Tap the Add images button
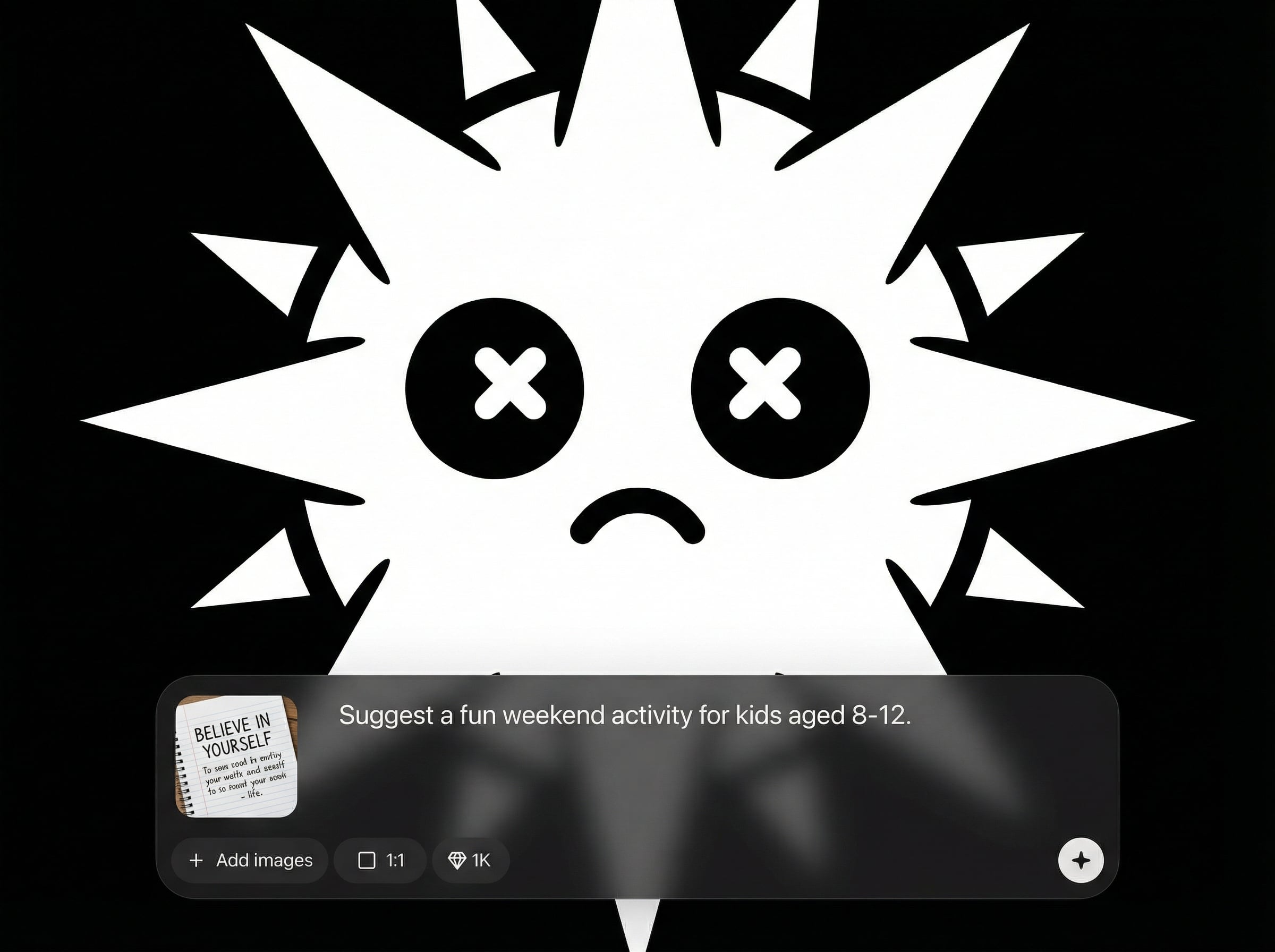The height and width of the screenshot is (952, 1275). coord(250,861)
